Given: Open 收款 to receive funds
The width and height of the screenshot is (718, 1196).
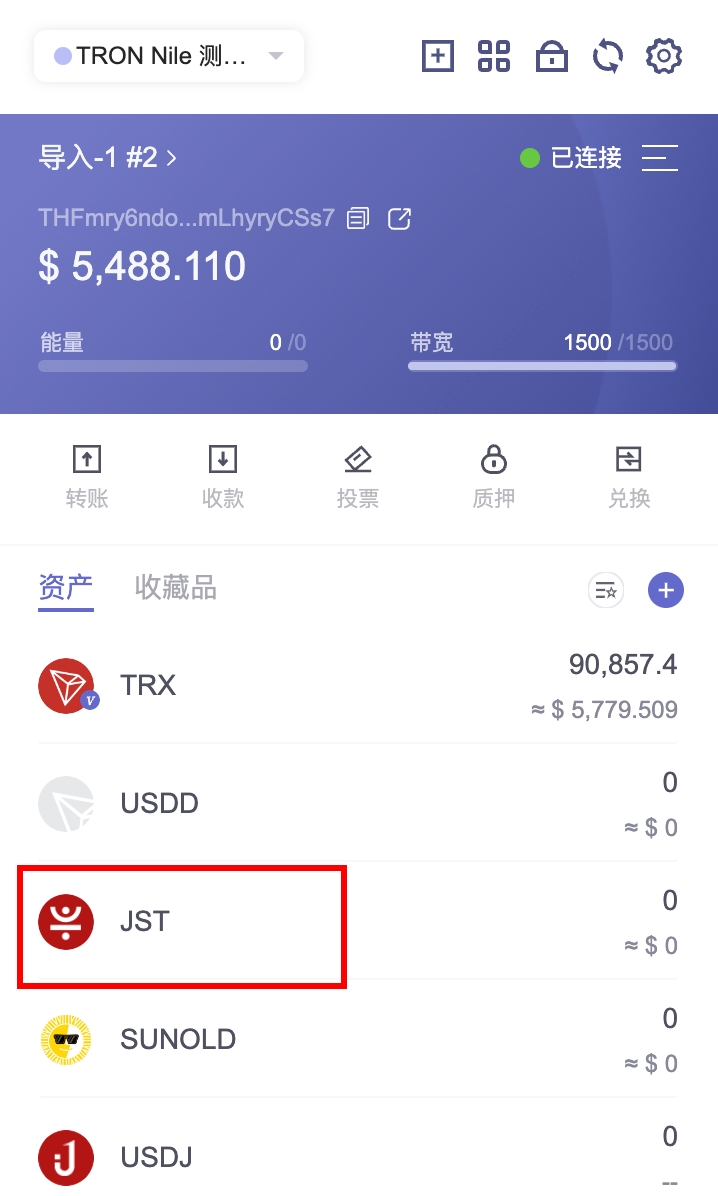Looking at the screenshot, I should 222,477.
